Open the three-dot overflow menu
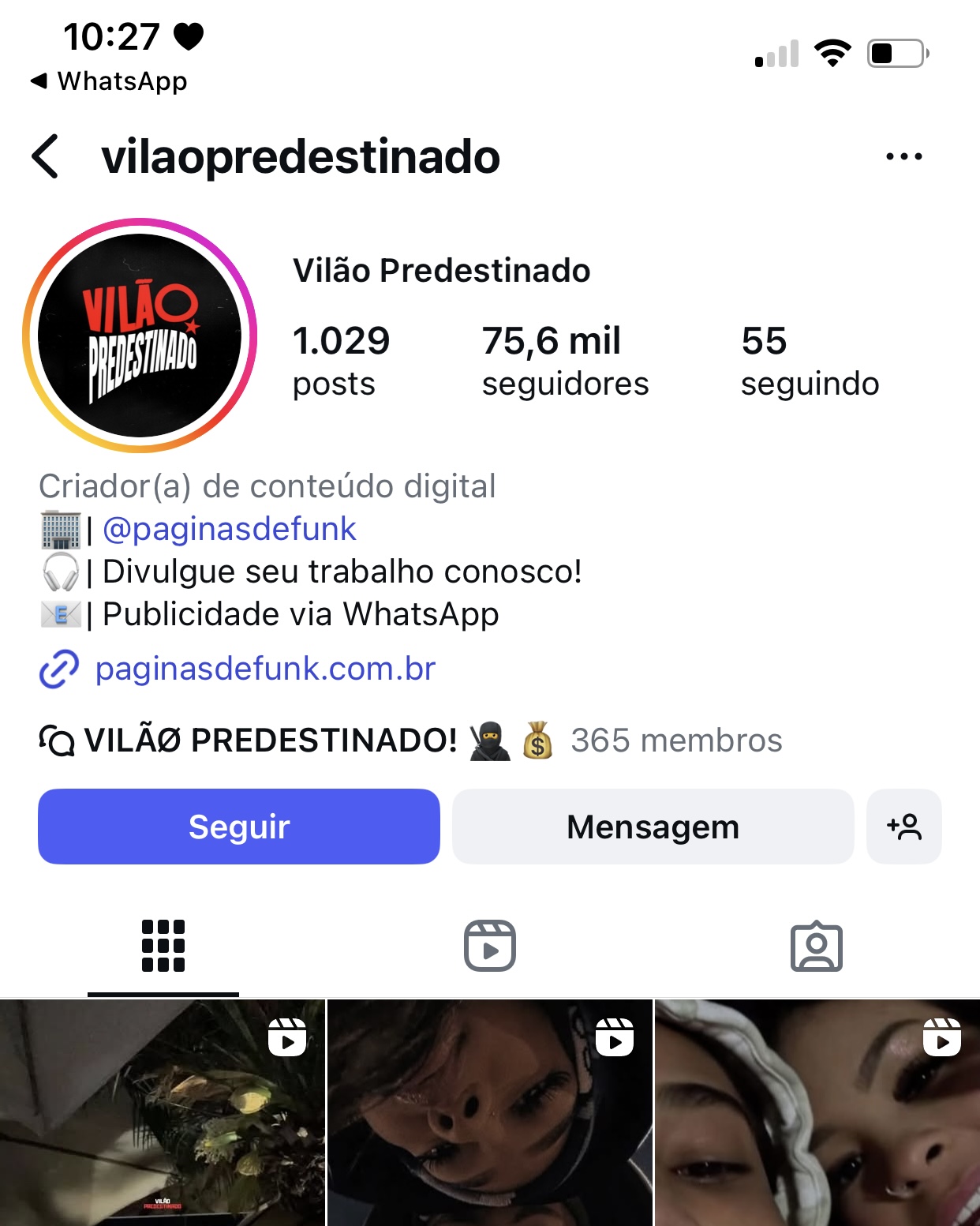980x1226 pixels. [x=903, y=156]
